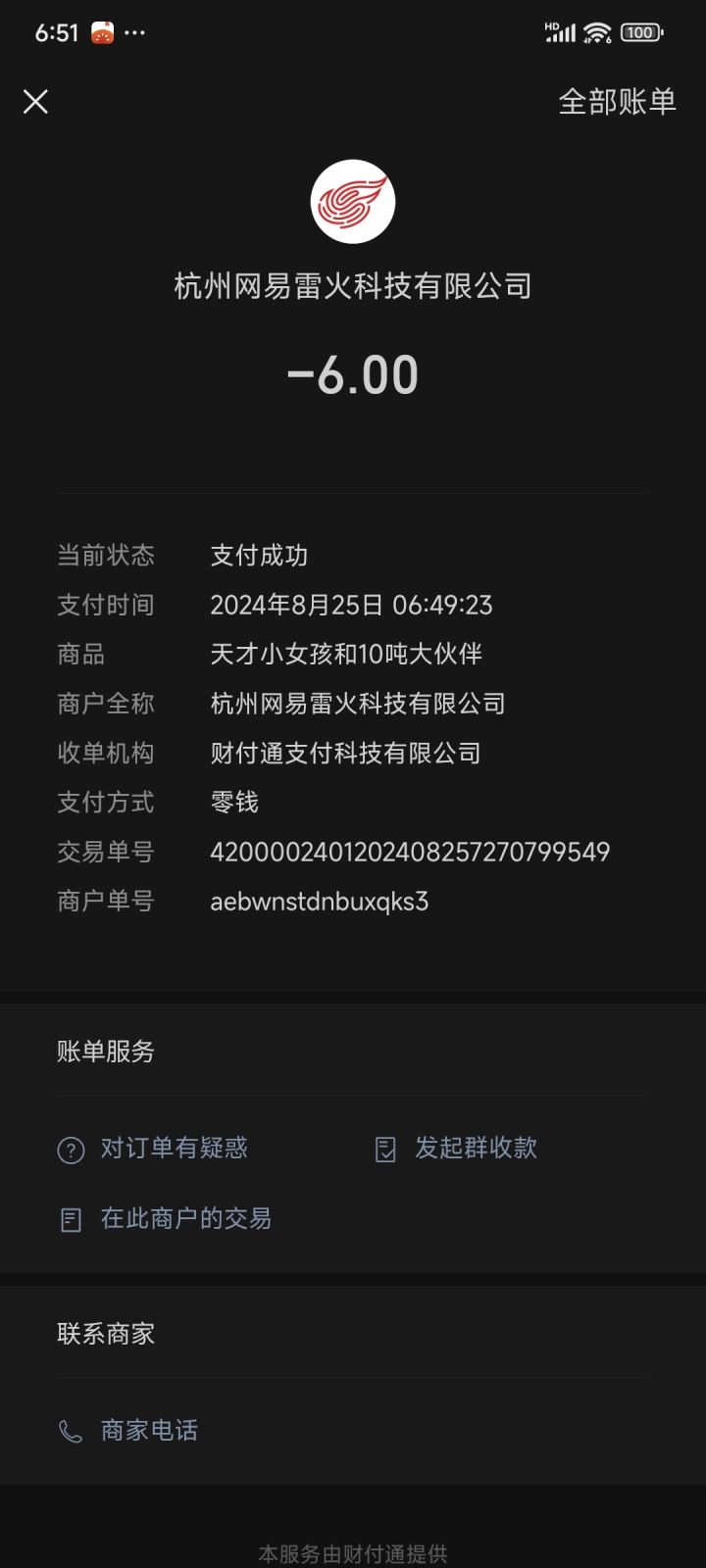Click the question mark icon beside 对订单有疑惑
706x1568 pixels.
coord(70,1149)
